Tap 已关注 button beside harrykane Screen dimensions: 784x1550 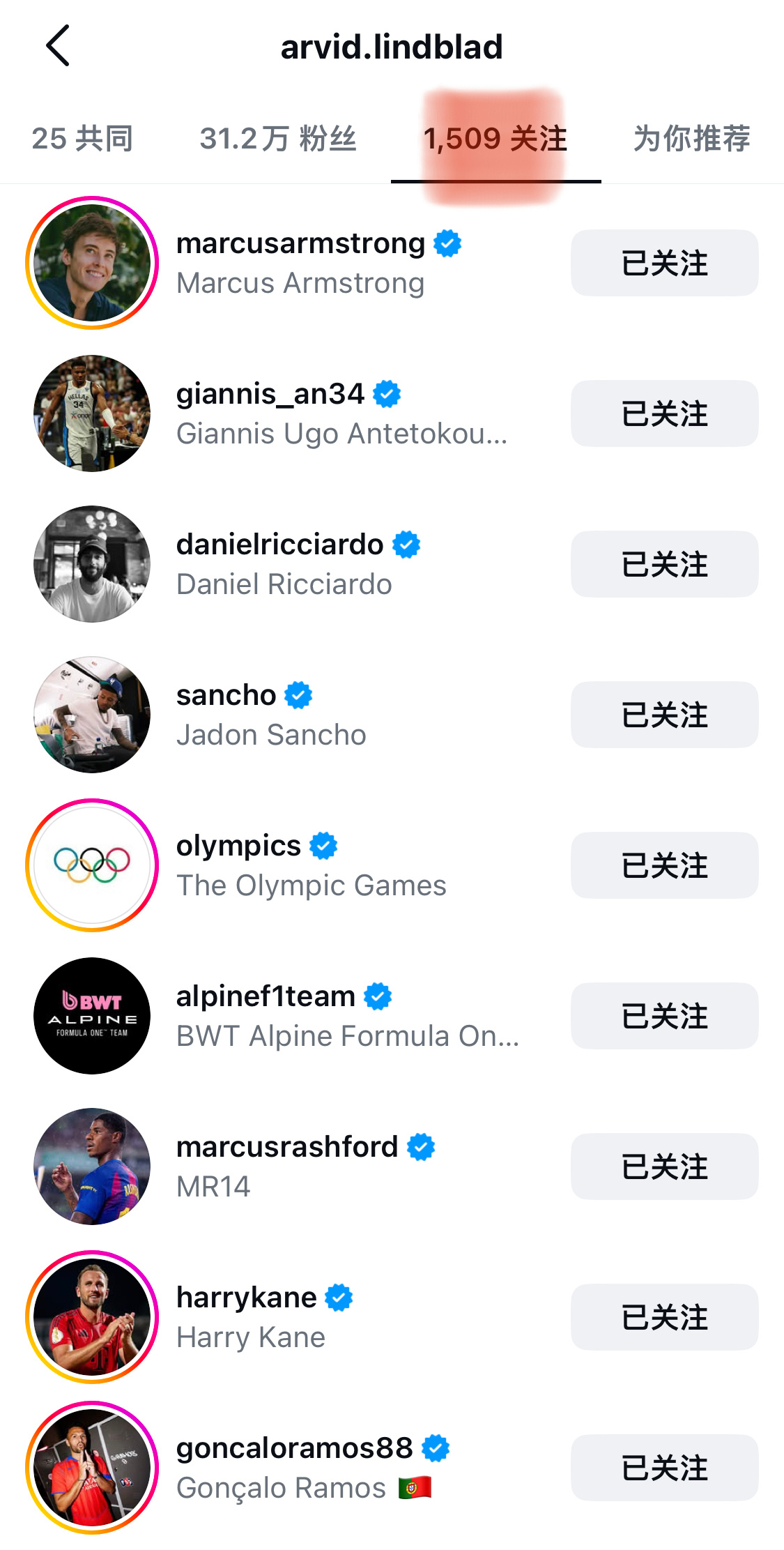[664, 1317]
